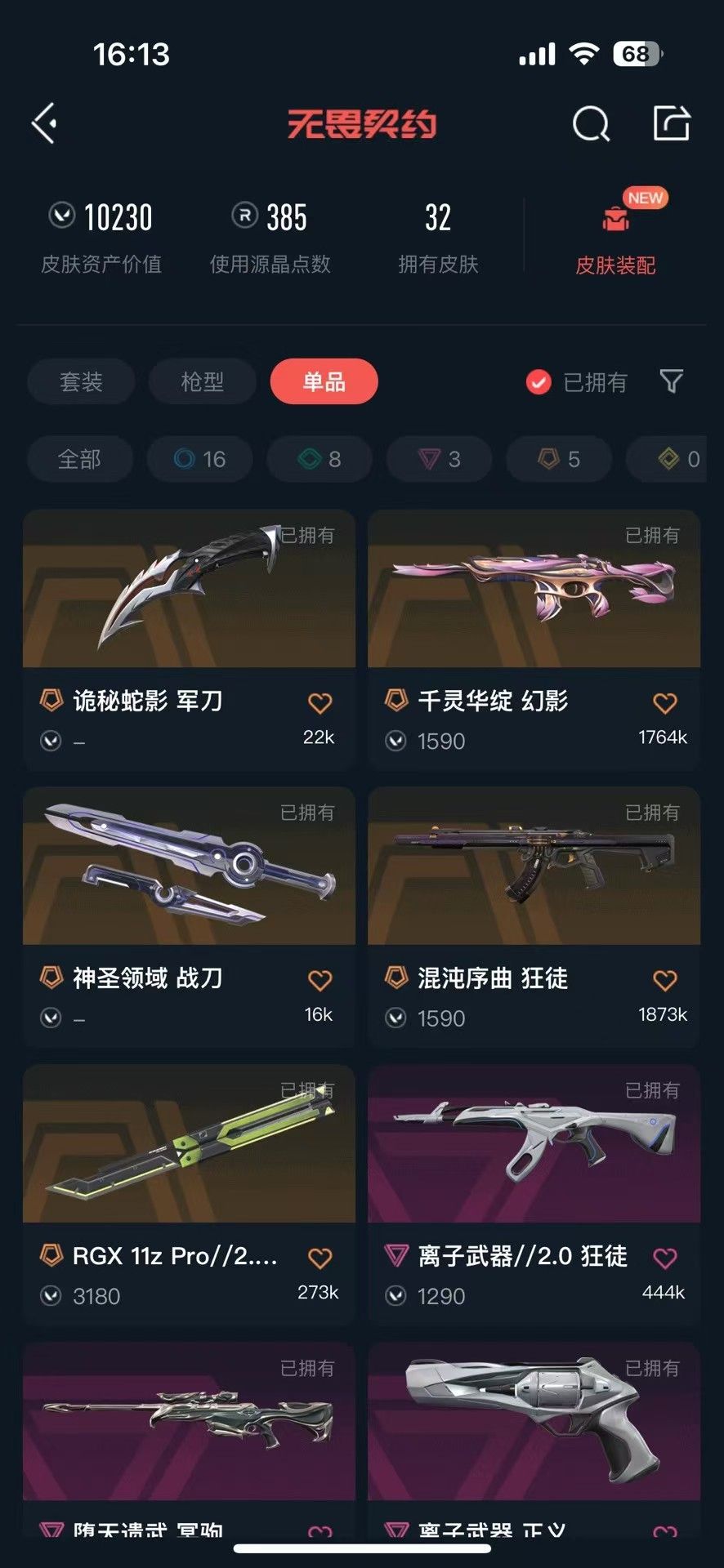Filter by the blue Select tier icon
Image resolution: width=724 pixels, height=1568 pixels.
coord(199,459)
